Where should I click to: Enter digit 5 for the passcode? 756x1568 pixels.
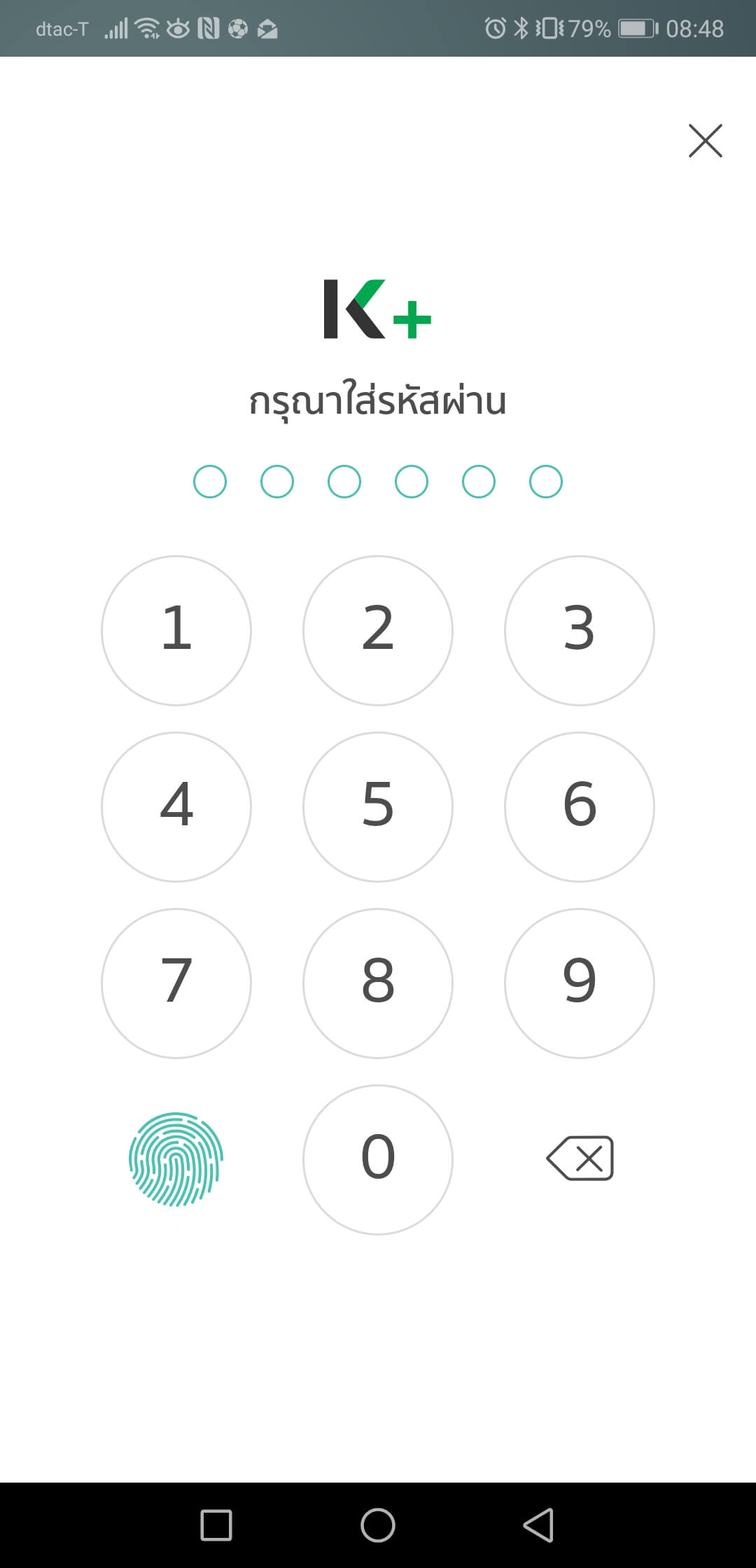(378, 806)
